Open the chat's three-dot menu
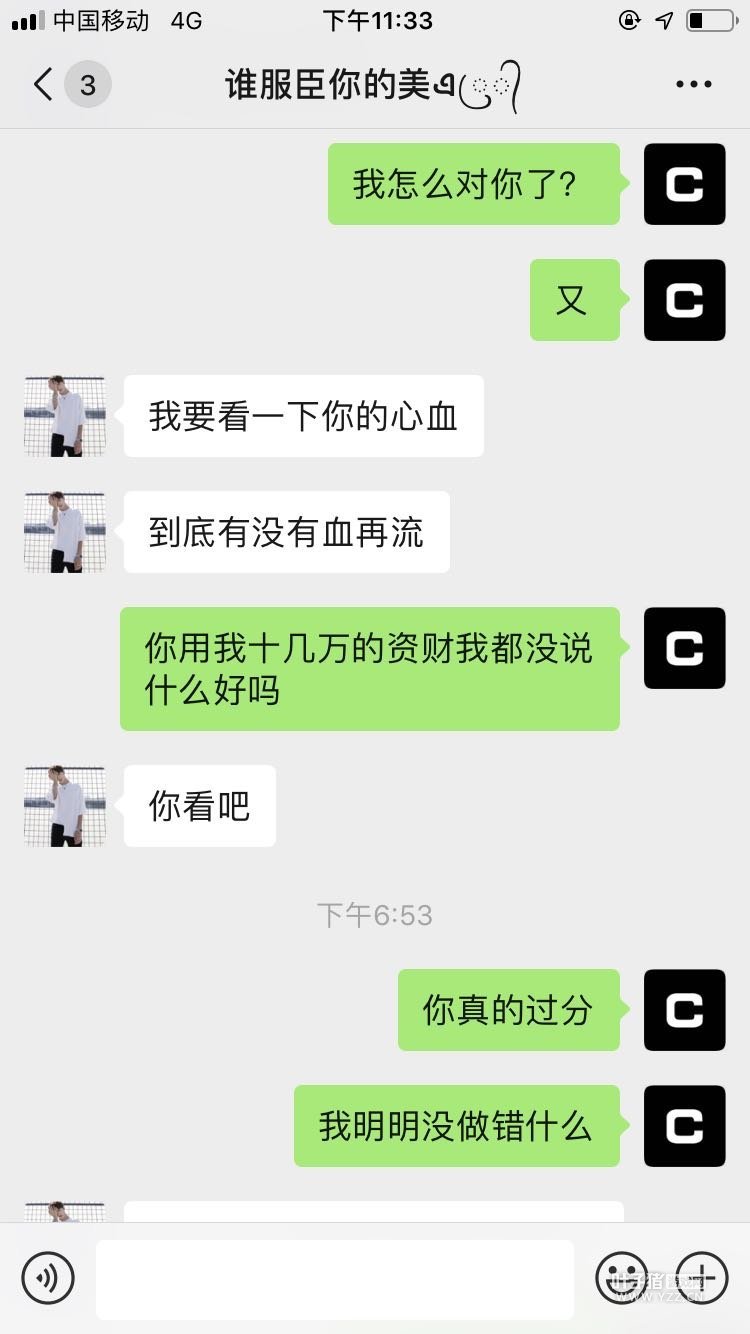750x1334 pixels. click(x=693, y=85)
